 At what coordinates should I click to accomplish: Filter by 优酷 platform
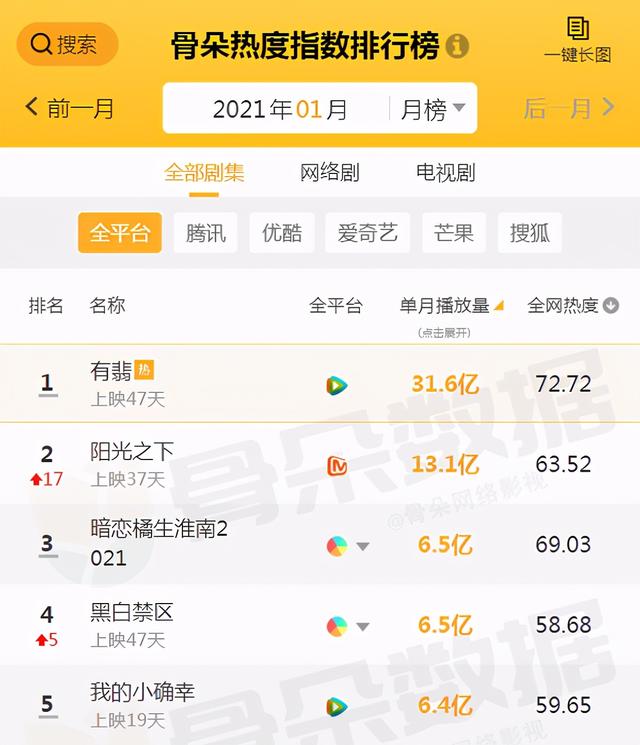coord(282,233)
